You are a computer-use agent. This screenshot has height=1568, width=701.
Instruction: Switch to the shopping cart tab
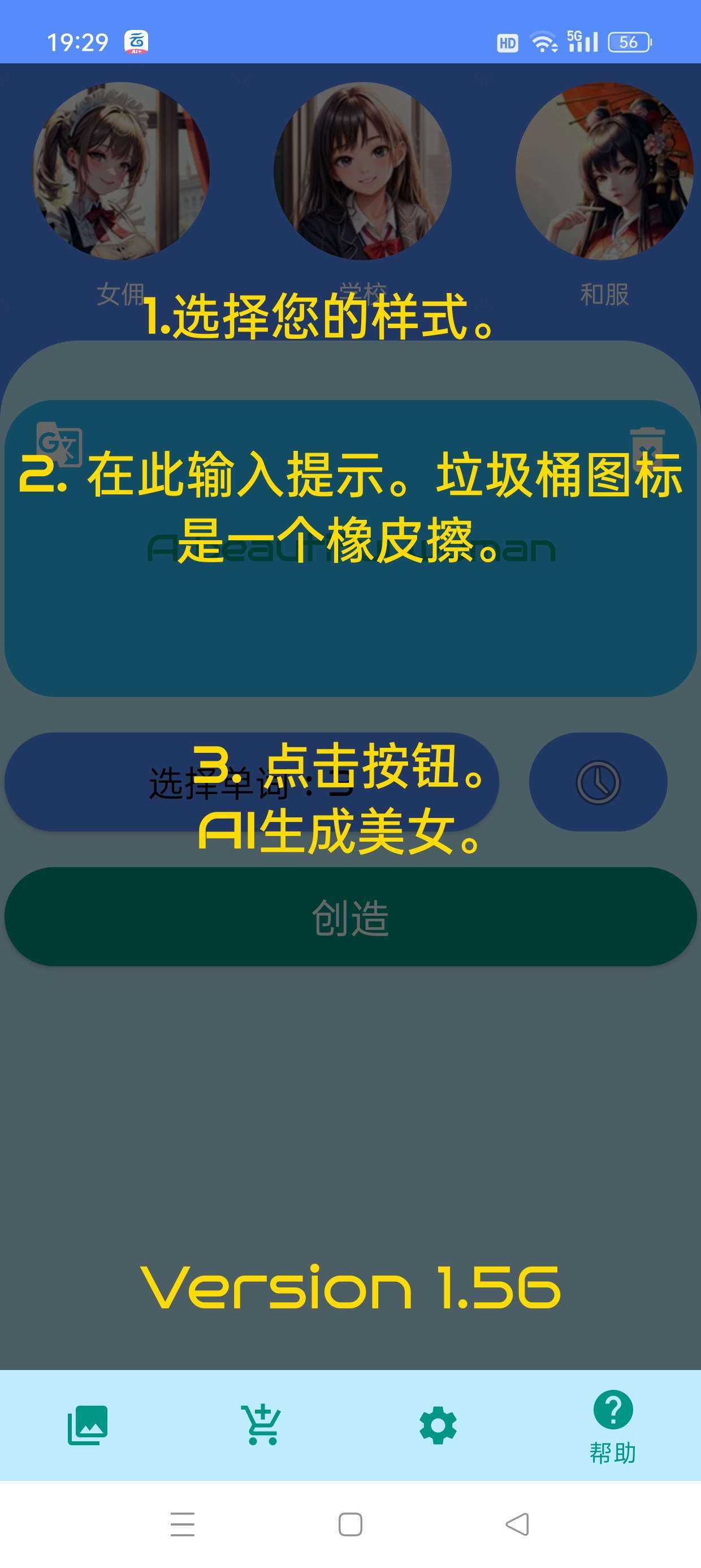pyautogui.click(x=262, y=1425)
